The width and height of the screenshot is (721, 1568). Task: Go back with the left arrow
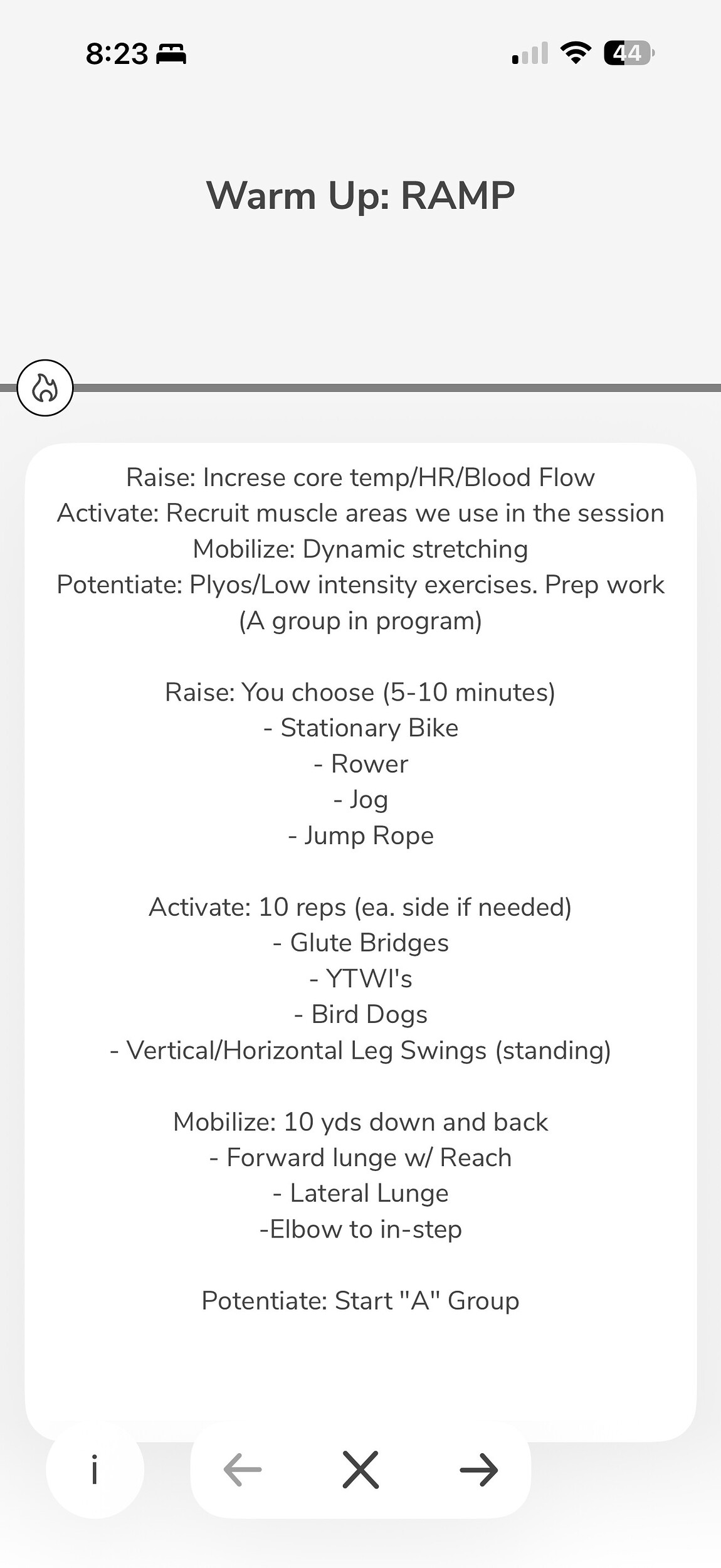coord(243,1470)
